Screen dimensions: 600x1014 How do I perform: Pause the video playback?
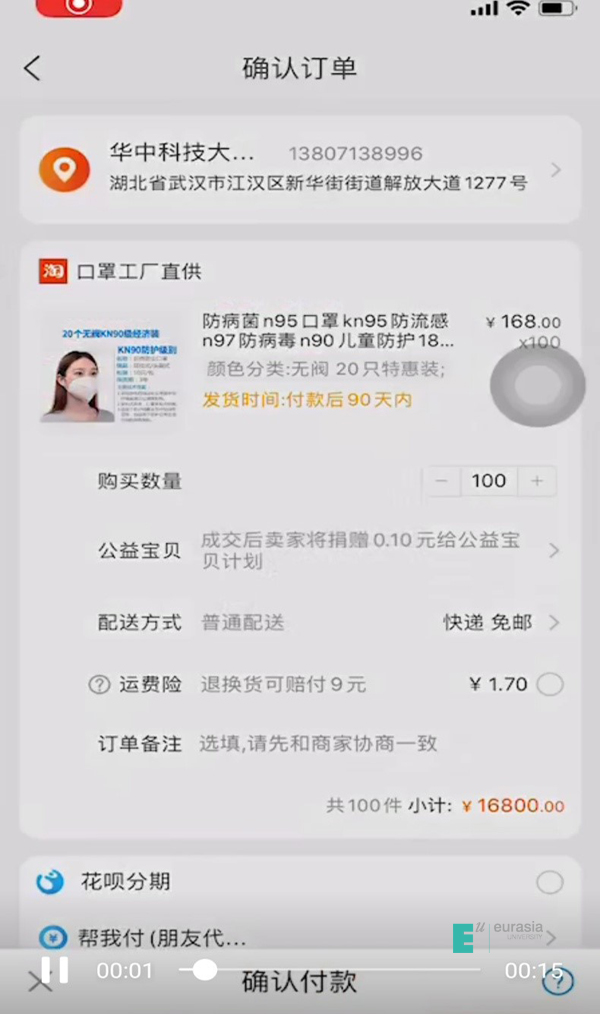point(55,970)
